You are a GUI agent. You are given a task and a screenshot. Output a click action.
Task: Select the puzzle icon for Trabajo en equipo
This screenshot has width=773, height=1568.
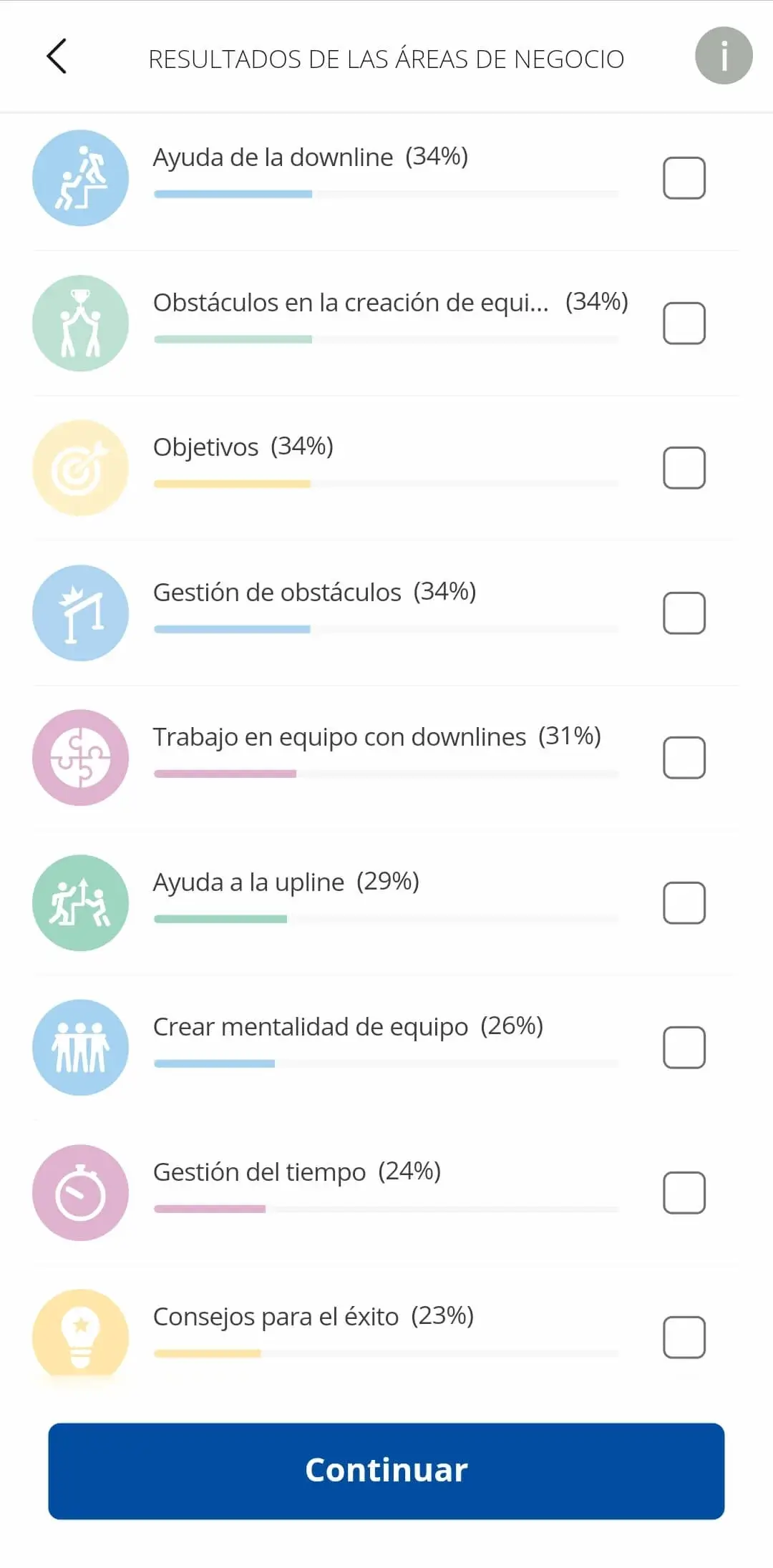[81, 757]
